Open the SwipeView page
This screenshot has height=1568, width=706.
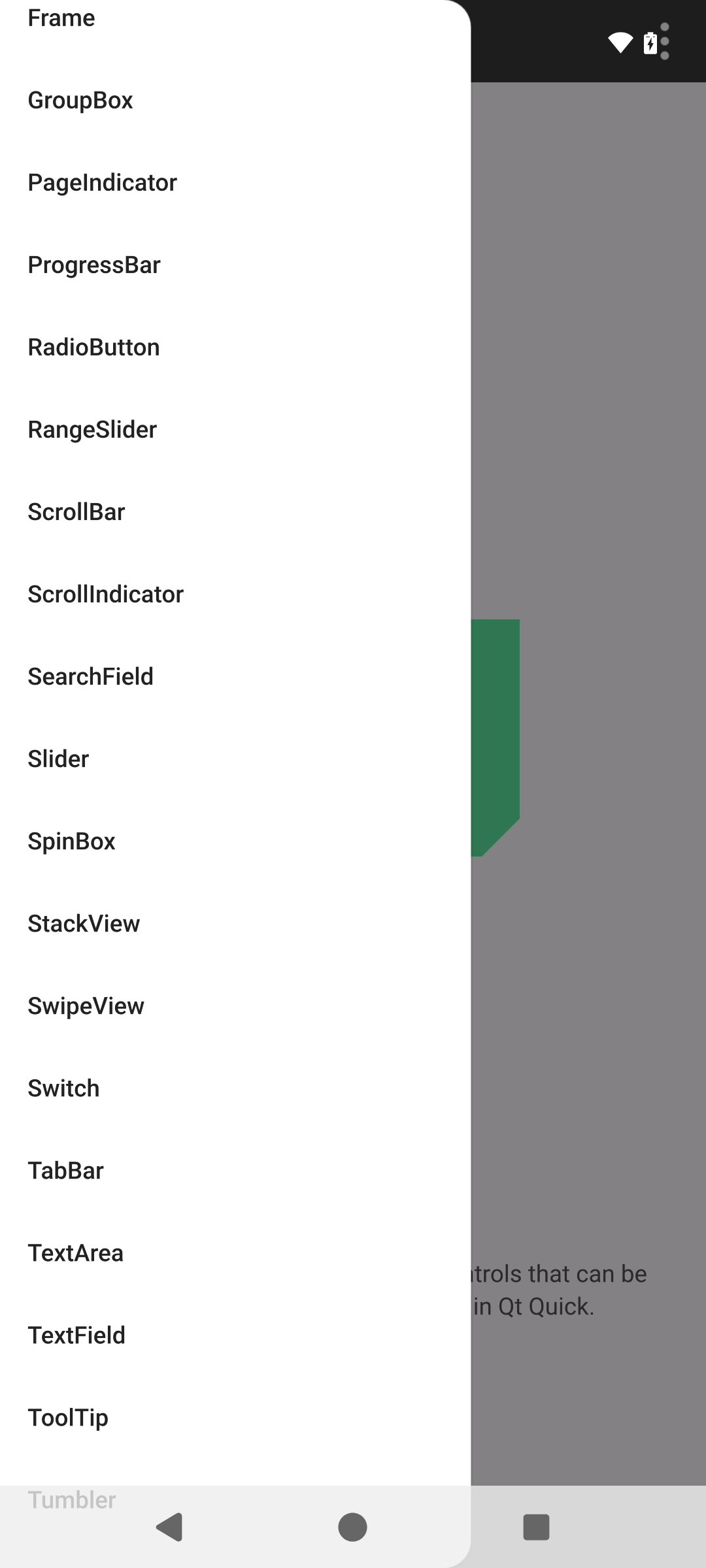[x=235, y=1006]
